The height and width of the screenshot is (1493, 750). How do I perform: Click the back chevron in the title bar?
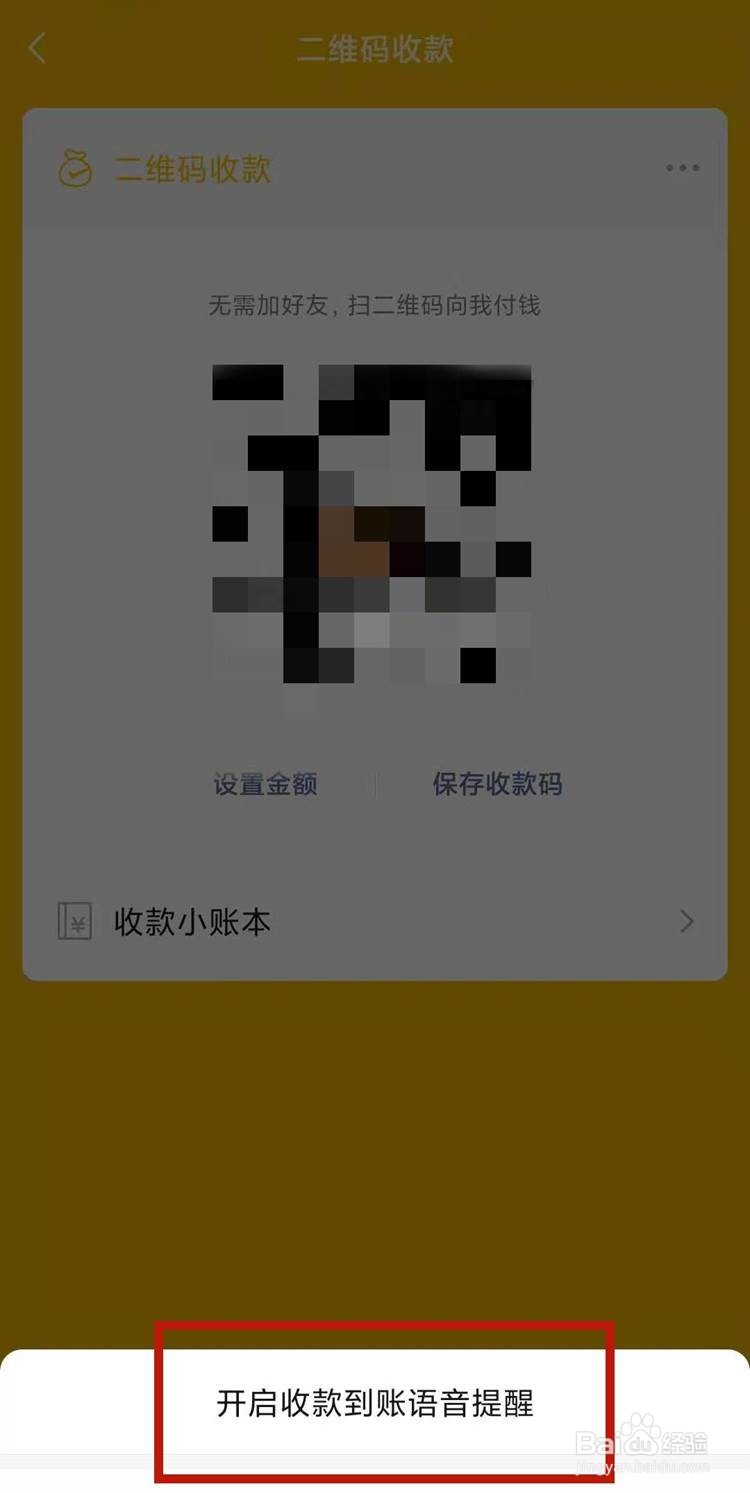point(37,48)
